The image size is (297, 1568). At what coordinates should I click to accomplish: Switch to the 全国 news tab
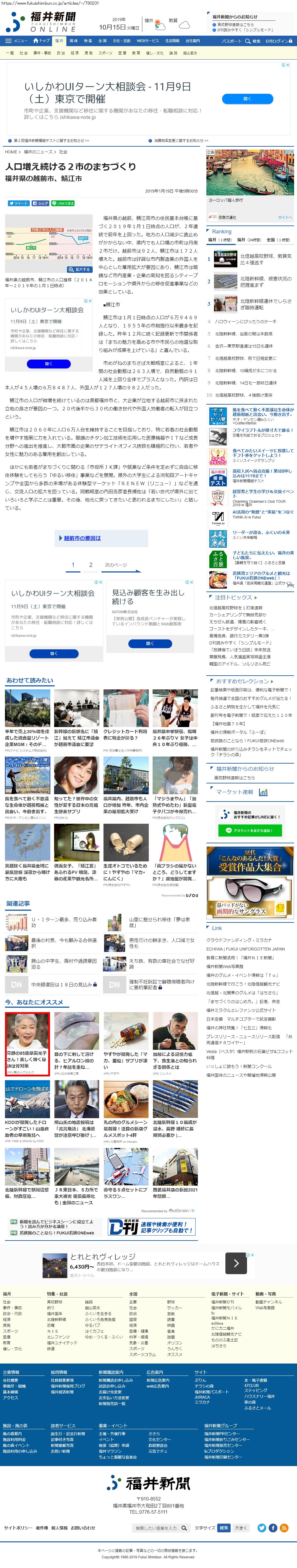tap(102, 41)
